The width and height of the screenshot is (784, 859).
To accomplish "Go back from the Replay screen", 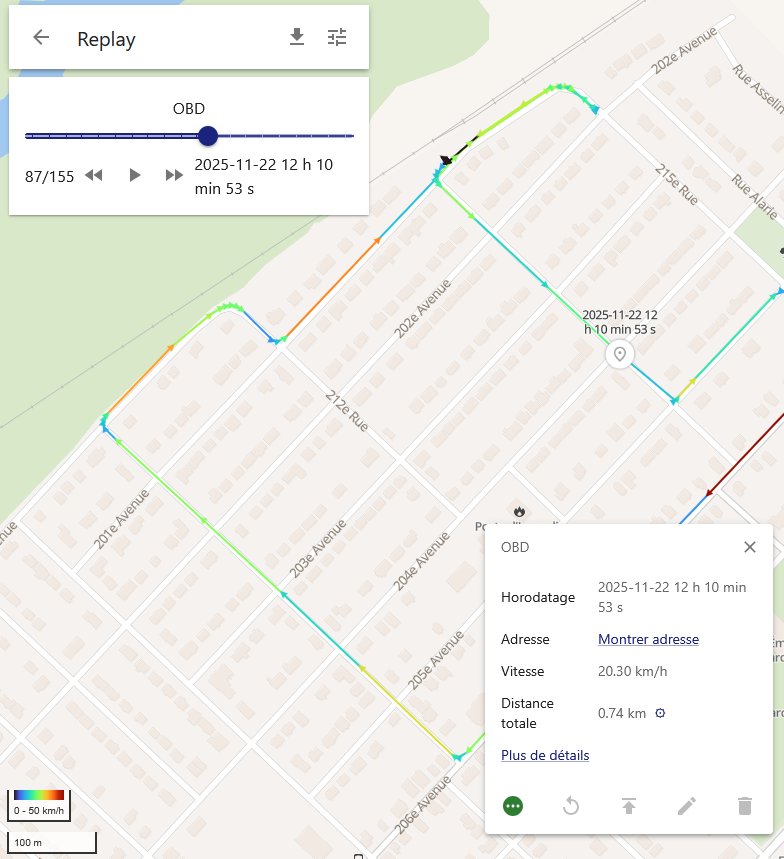I will (41, 38).
